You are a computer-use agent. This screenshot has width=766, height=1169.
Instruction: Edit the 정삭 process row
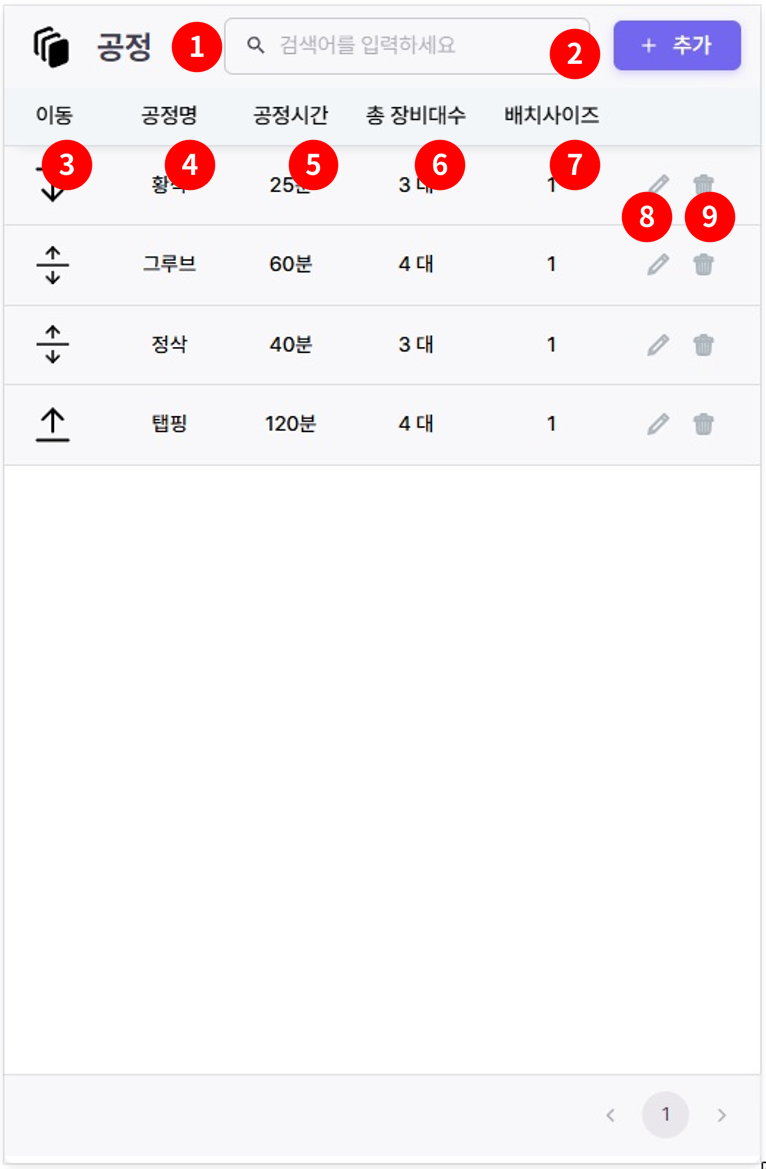(x=657, y=345)
